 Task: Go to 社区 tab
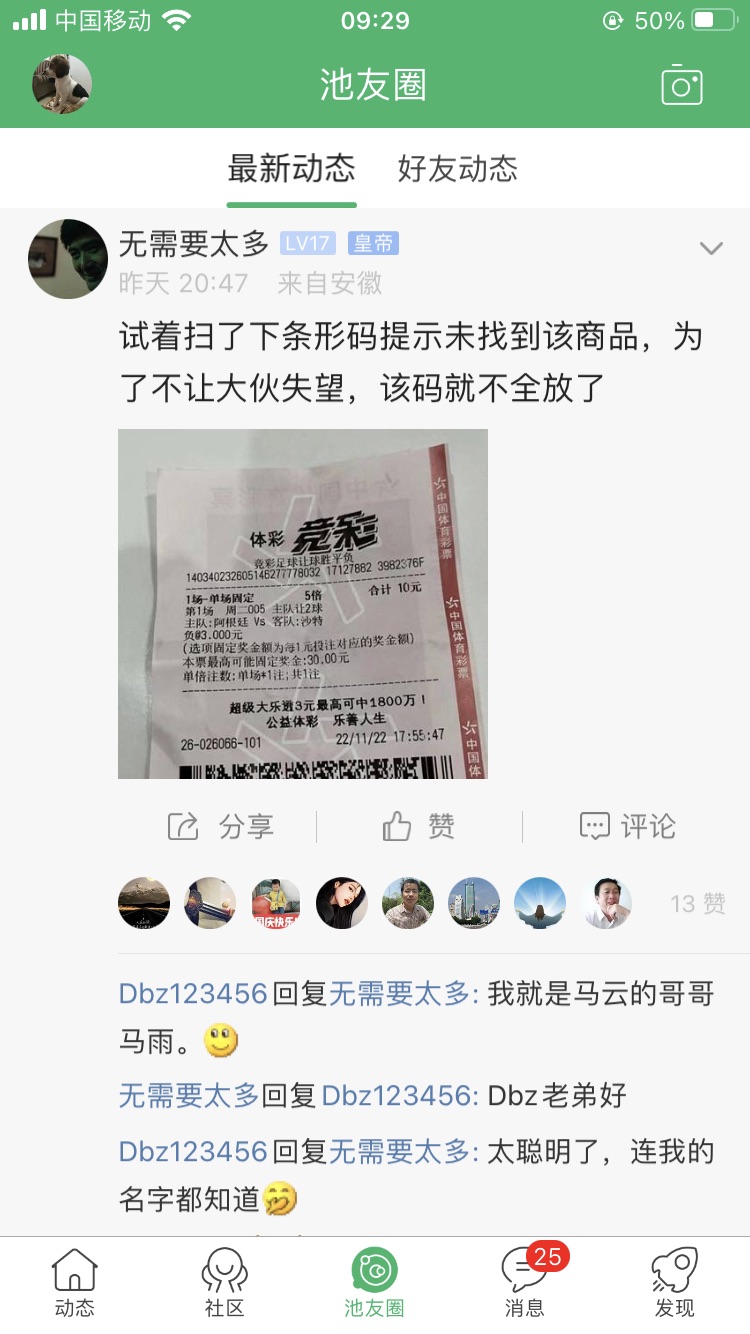[224, 1283]
